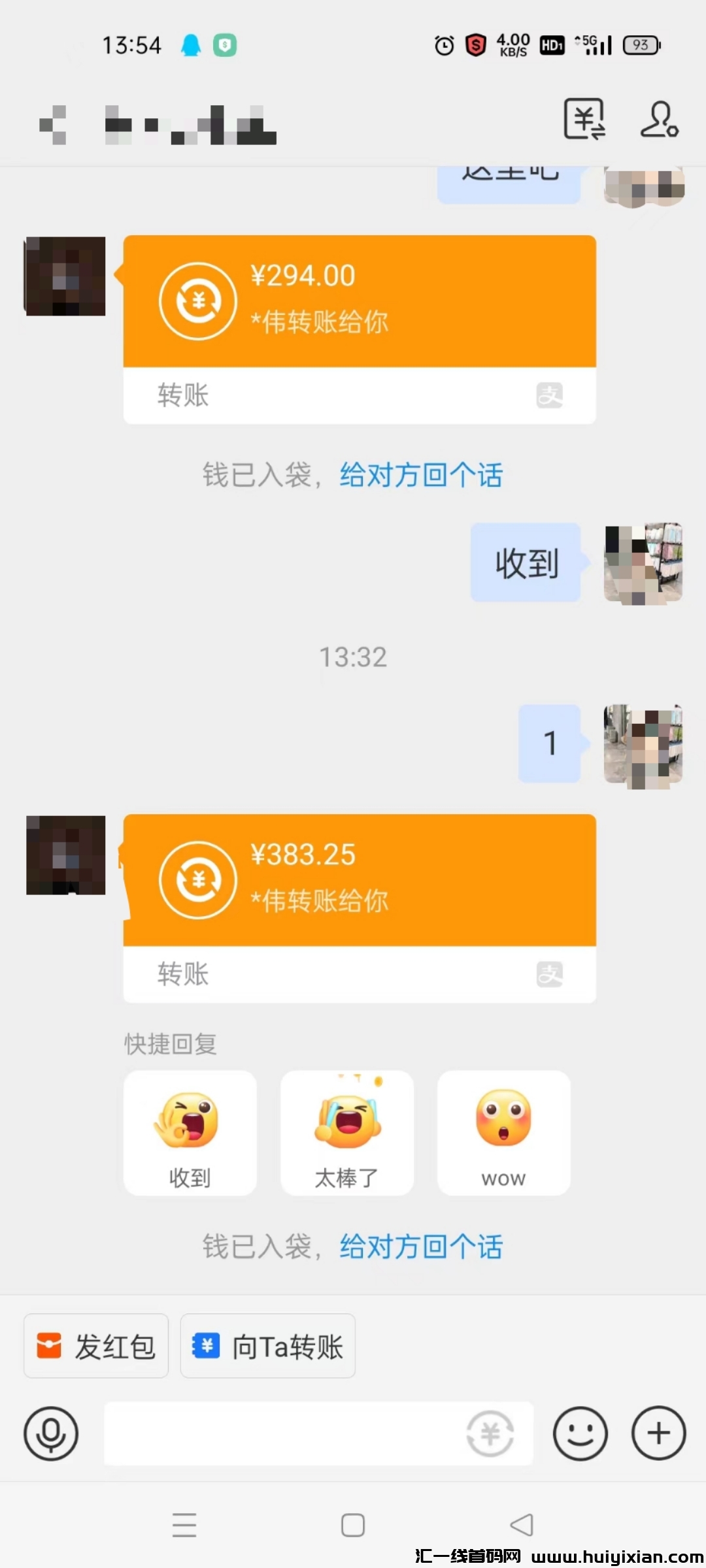
Task: Send the wow quick reply
Action: (503, 1134)
